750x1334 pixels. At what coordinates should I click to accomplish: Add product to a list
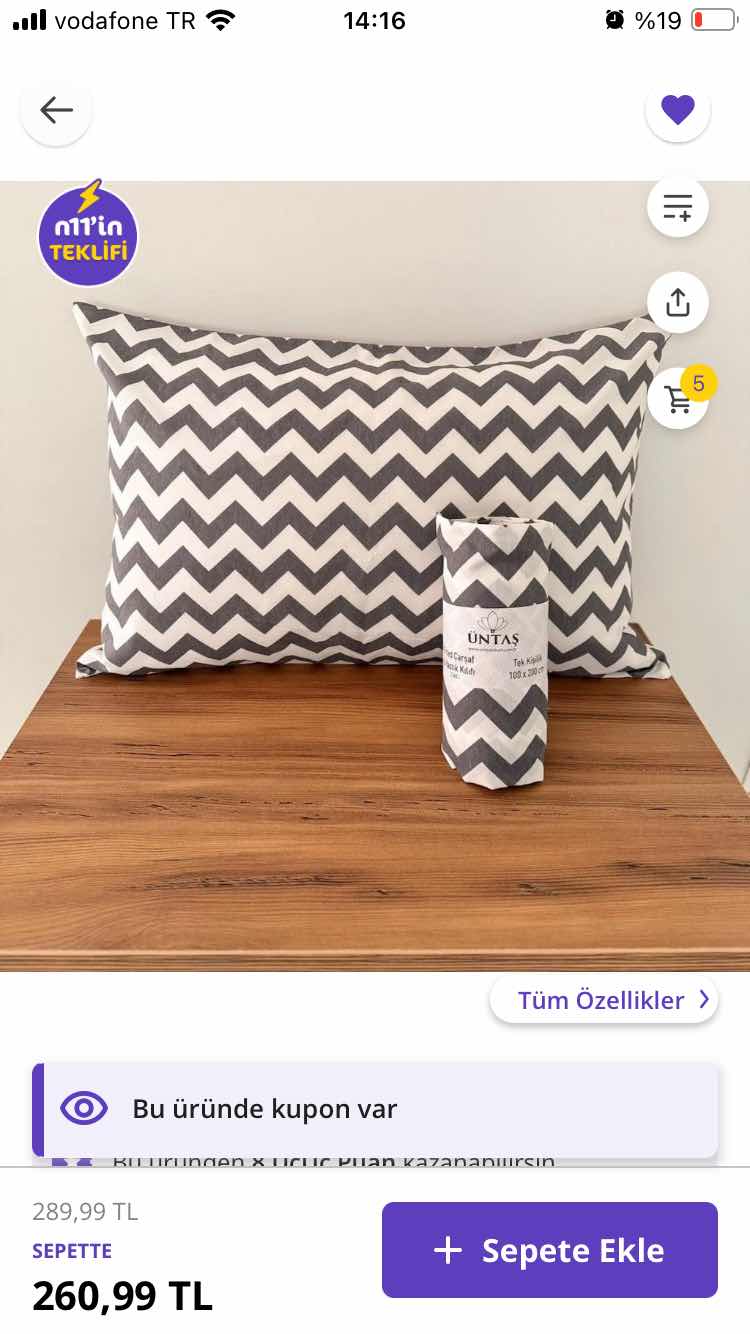coord(677,207)
